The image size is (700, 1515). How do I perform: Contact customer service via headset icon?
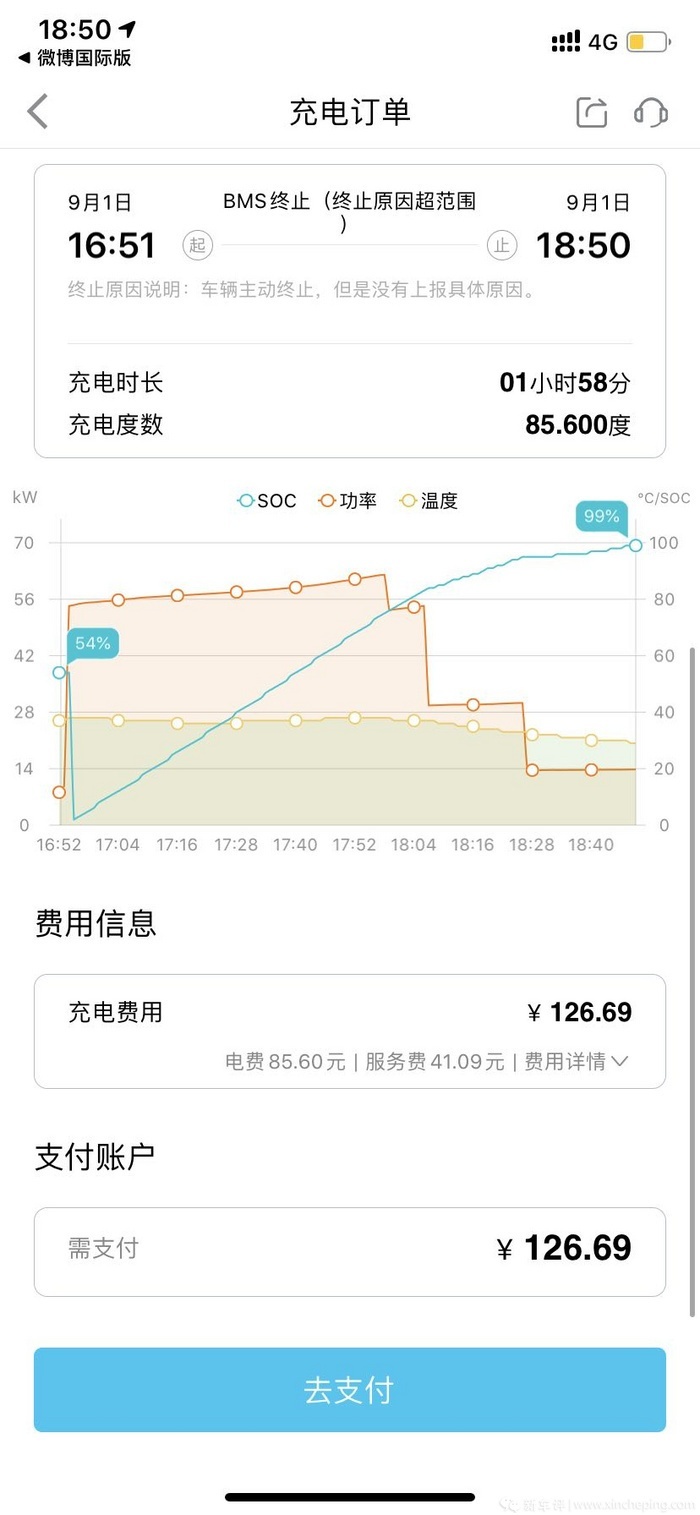coord(651,112)
